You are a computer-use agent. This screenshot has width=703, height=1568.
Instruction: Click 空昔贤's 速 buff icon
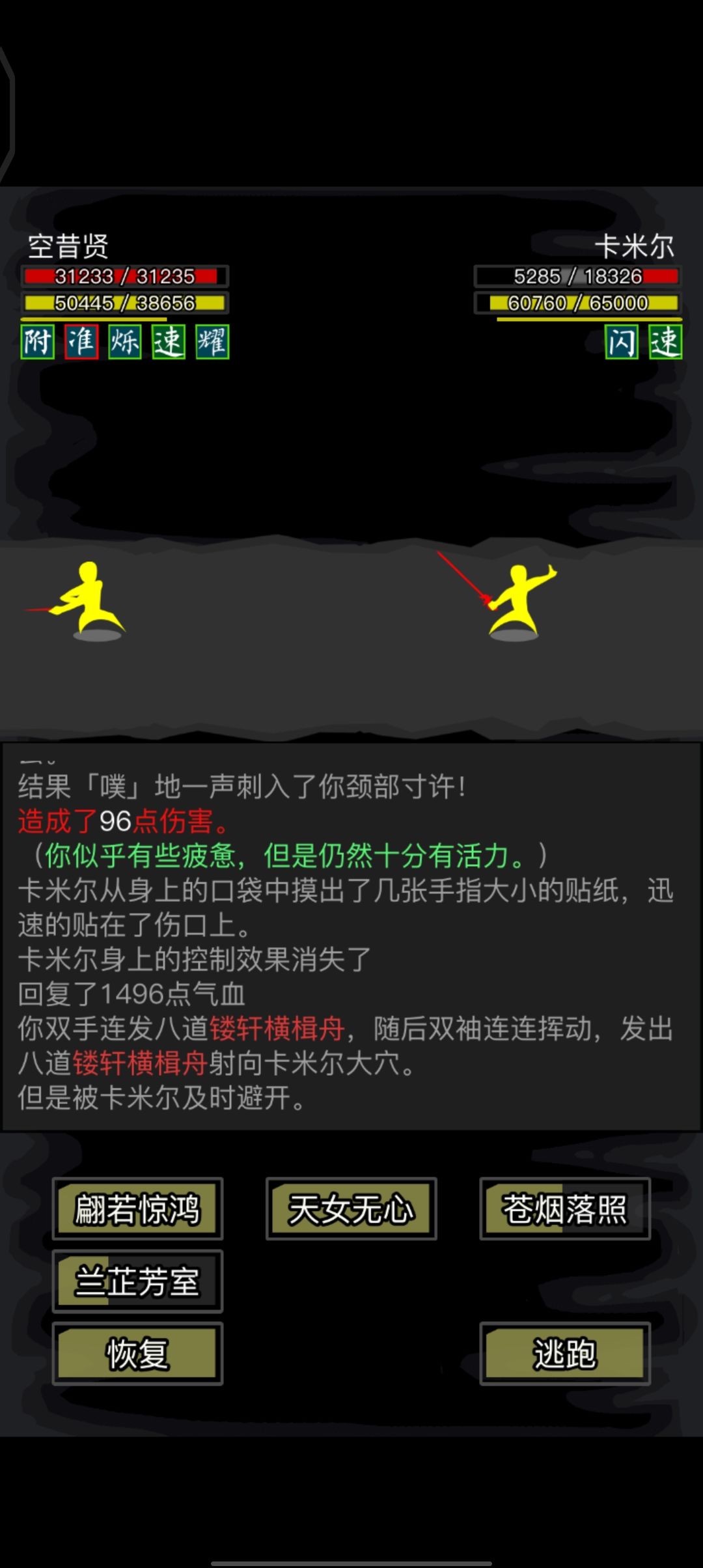(x=169, y=343)
